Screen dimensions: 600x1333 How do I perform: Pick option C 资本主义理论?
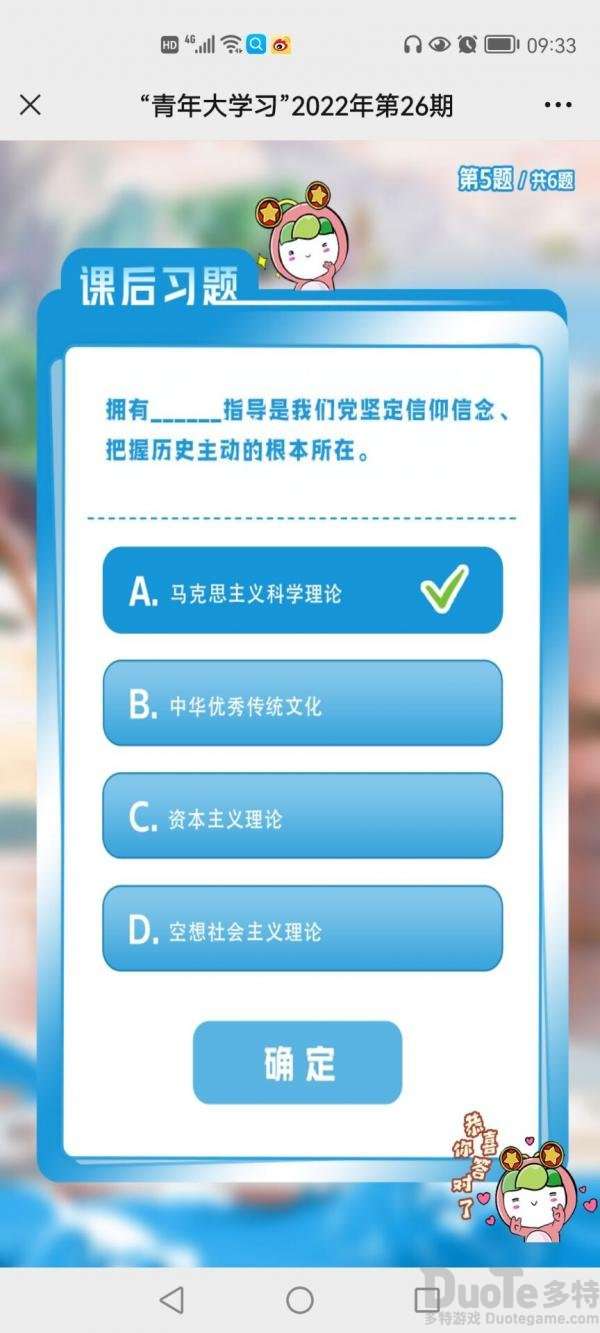pyautogui.click(x=302, y=817)
